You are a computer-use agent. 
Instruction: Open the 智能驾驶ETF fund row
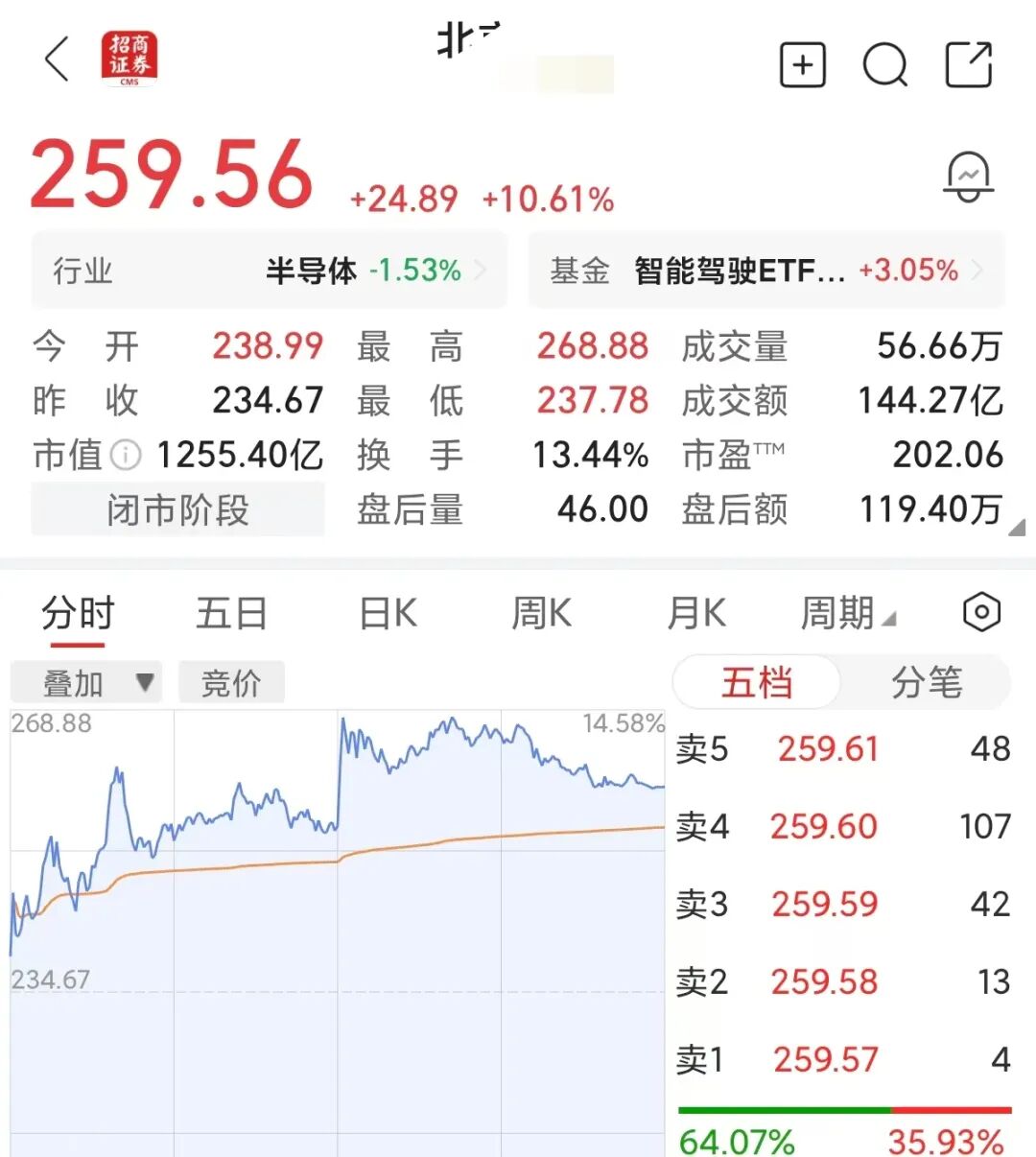[x=766, y=271]
